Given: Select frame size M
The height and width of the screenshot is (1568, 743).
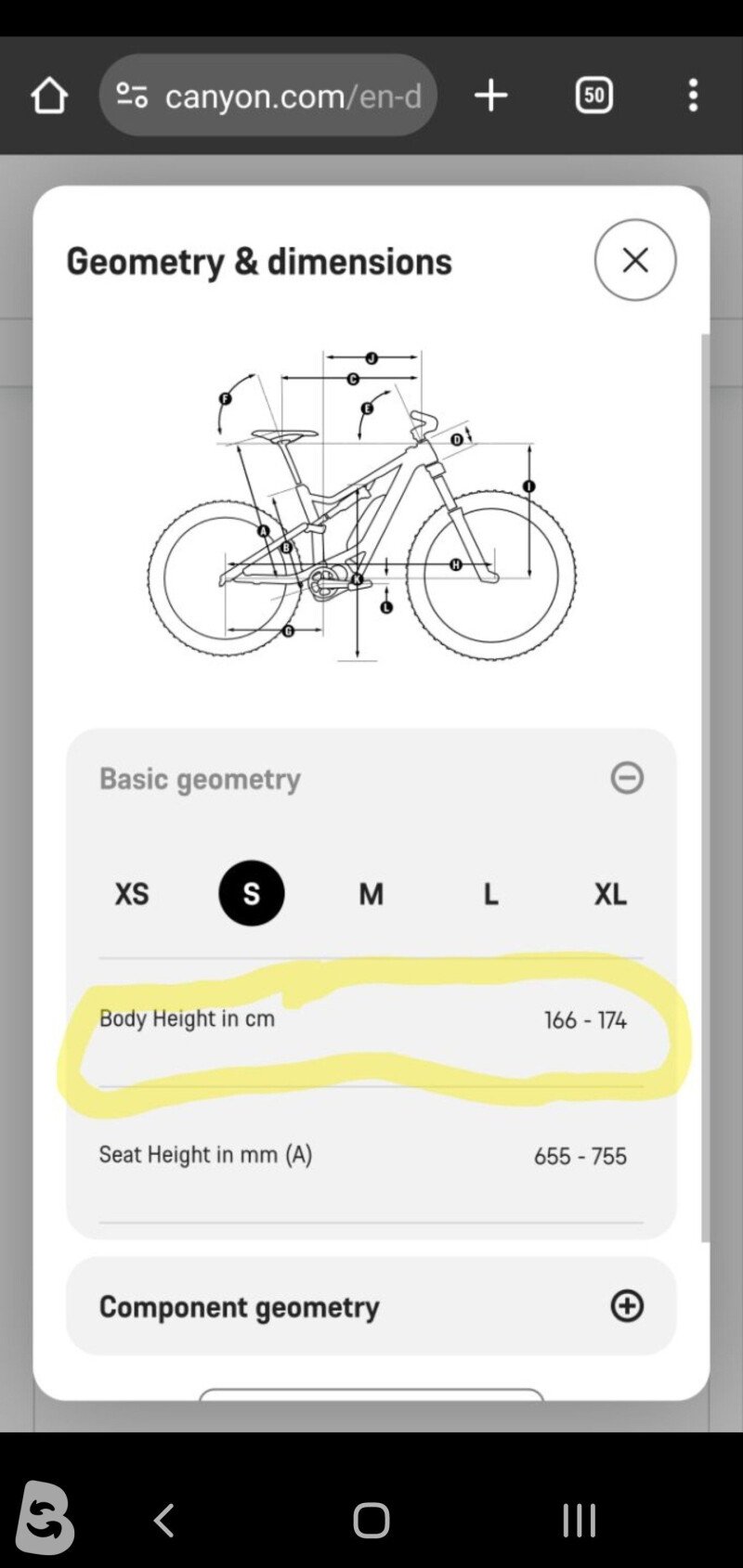Looking at the screenshot, I should 371,893.
